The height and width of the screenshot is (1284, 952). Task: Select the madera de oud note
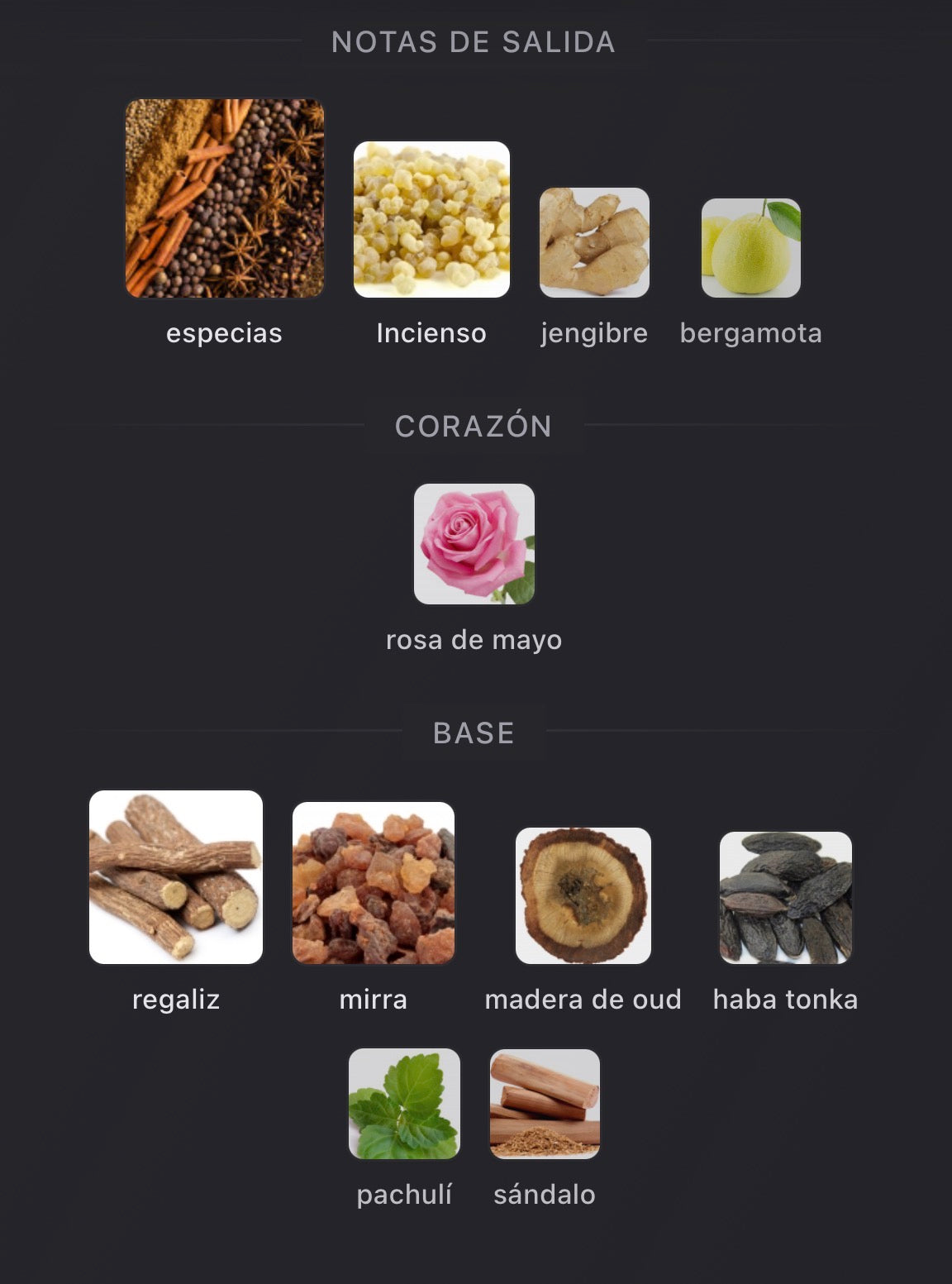(583, 895)
